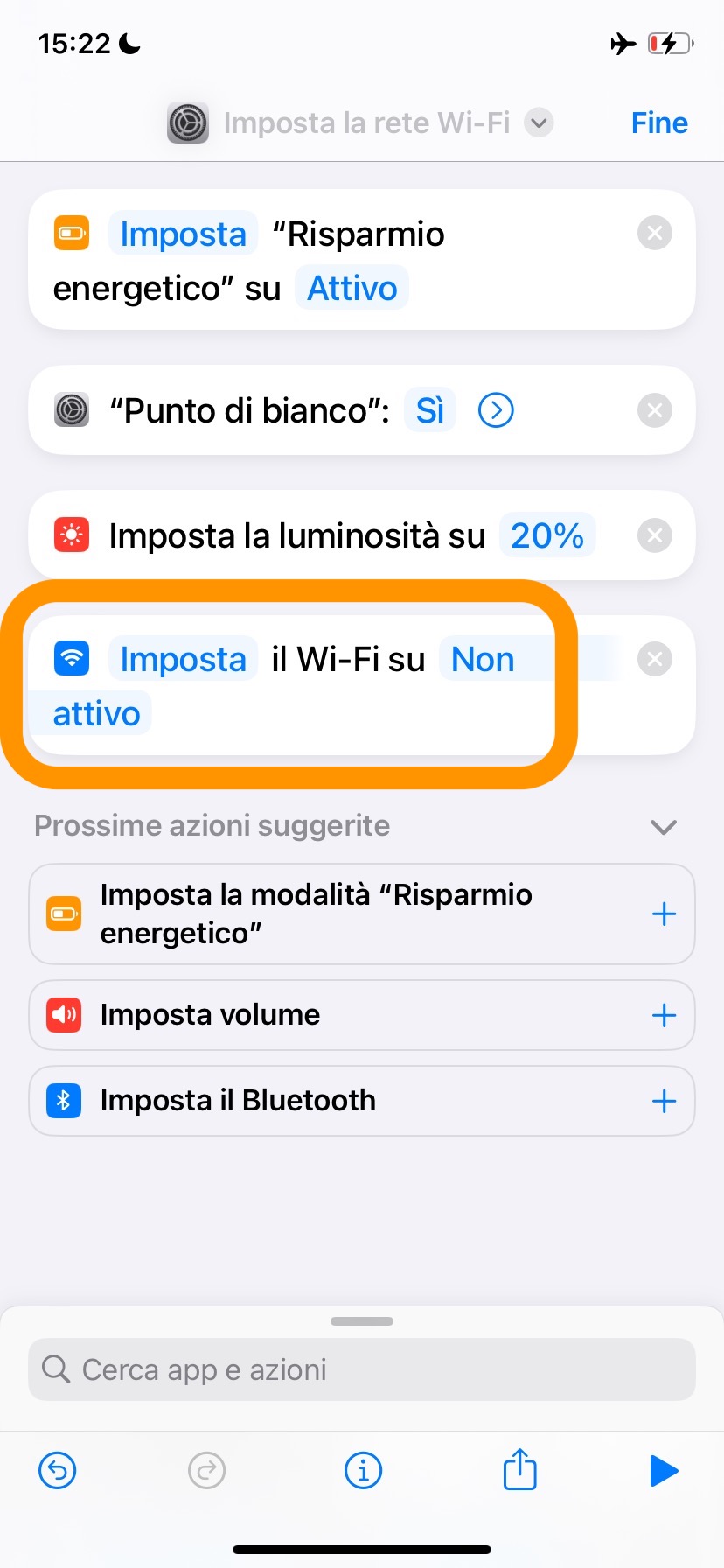Image resolution: width=724 pixels, height=1568 pixels.
Task: Add the Imposta il Bluetooth action
Action: [664, 1101]
